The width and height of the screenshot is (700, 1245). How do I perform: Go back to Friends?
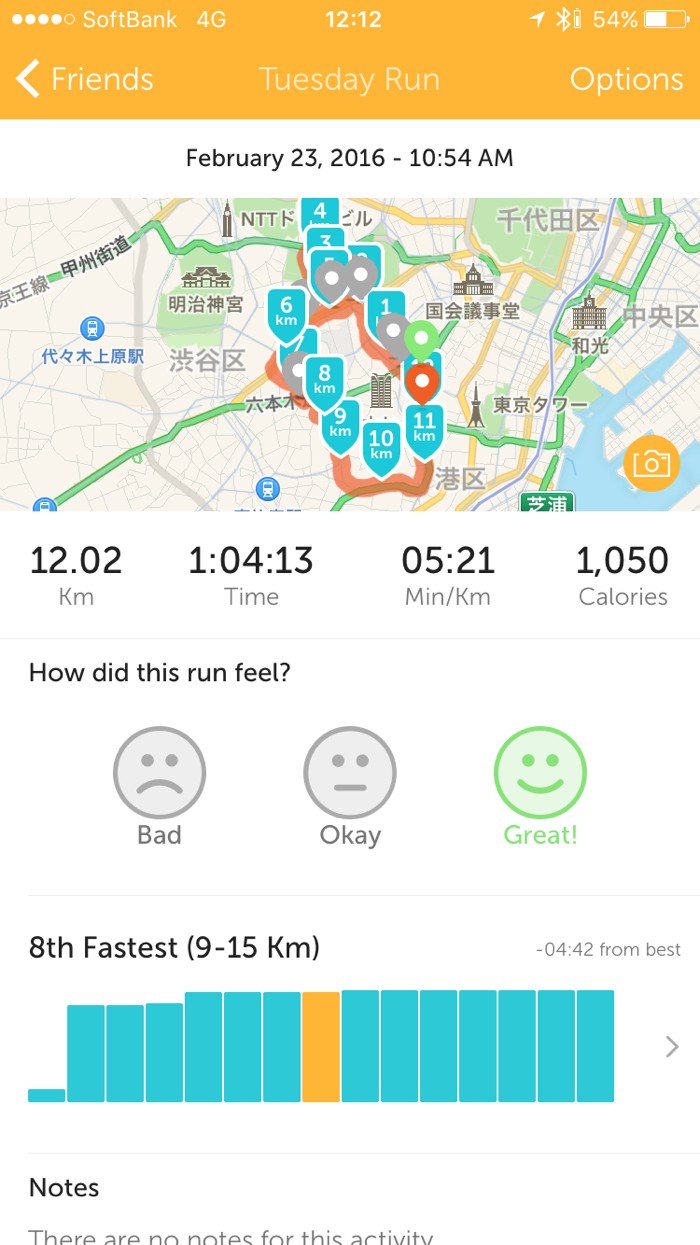click(x=86, y=79)
